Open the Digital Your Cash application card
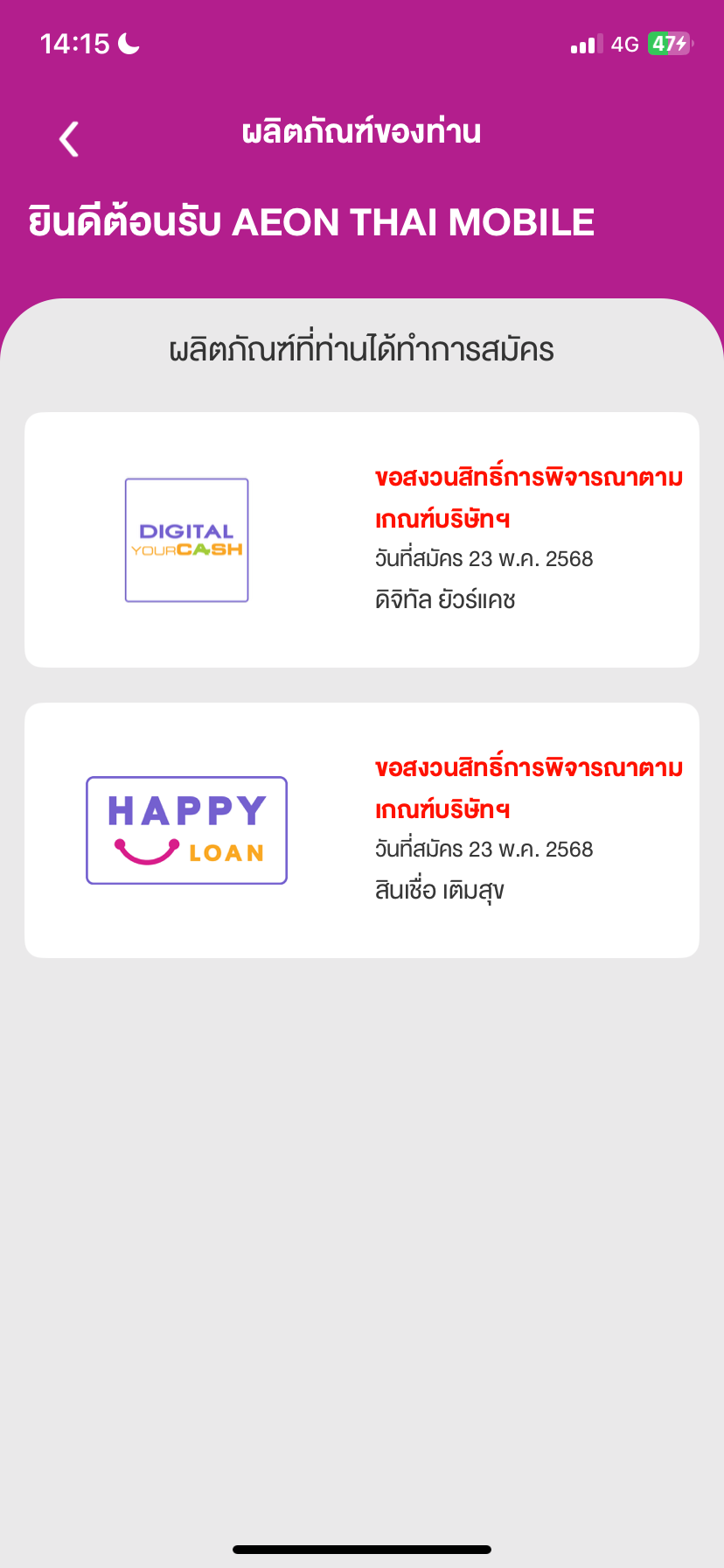 click(x=362, y=540)
